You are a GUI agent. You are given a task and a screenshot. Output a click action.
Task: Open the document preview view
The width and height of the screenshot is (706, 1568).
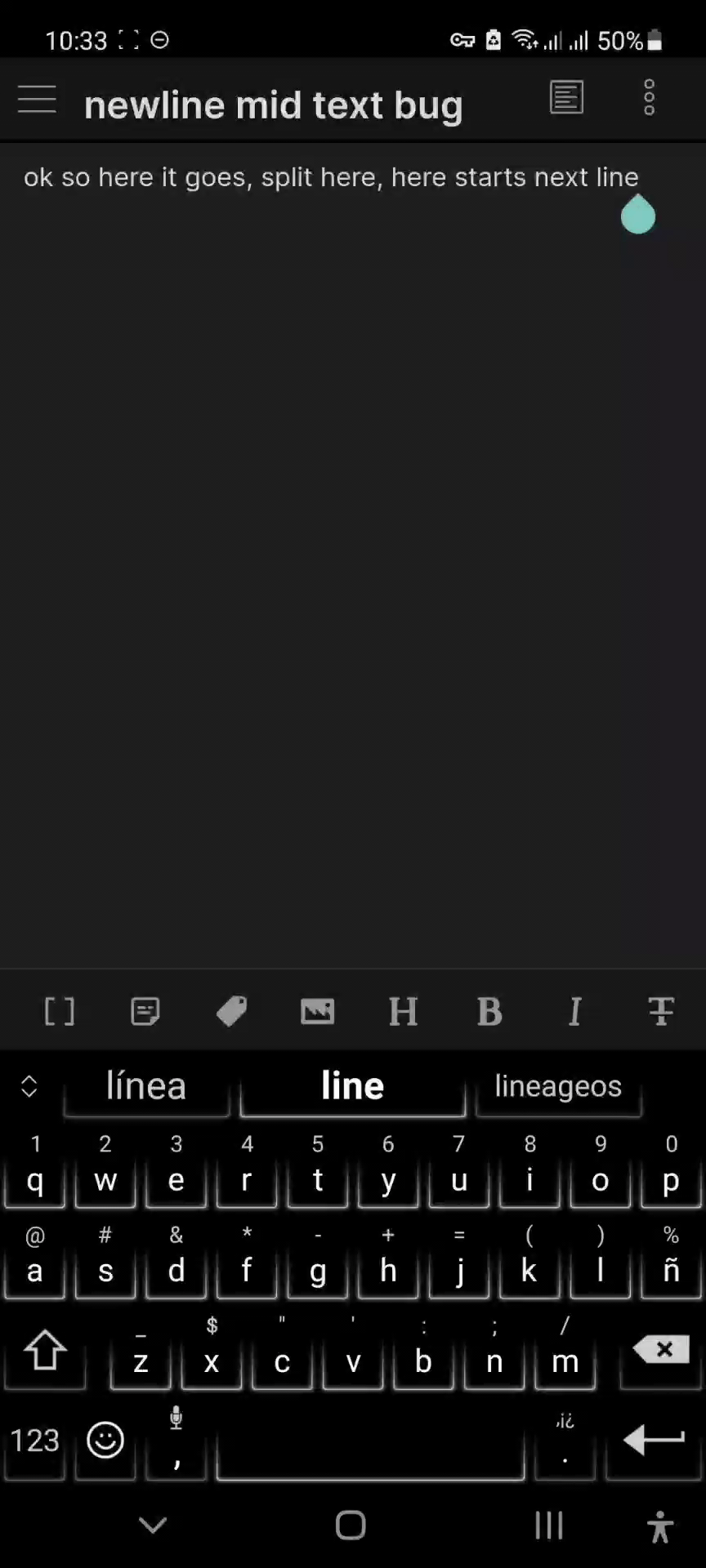pos(565,98)
